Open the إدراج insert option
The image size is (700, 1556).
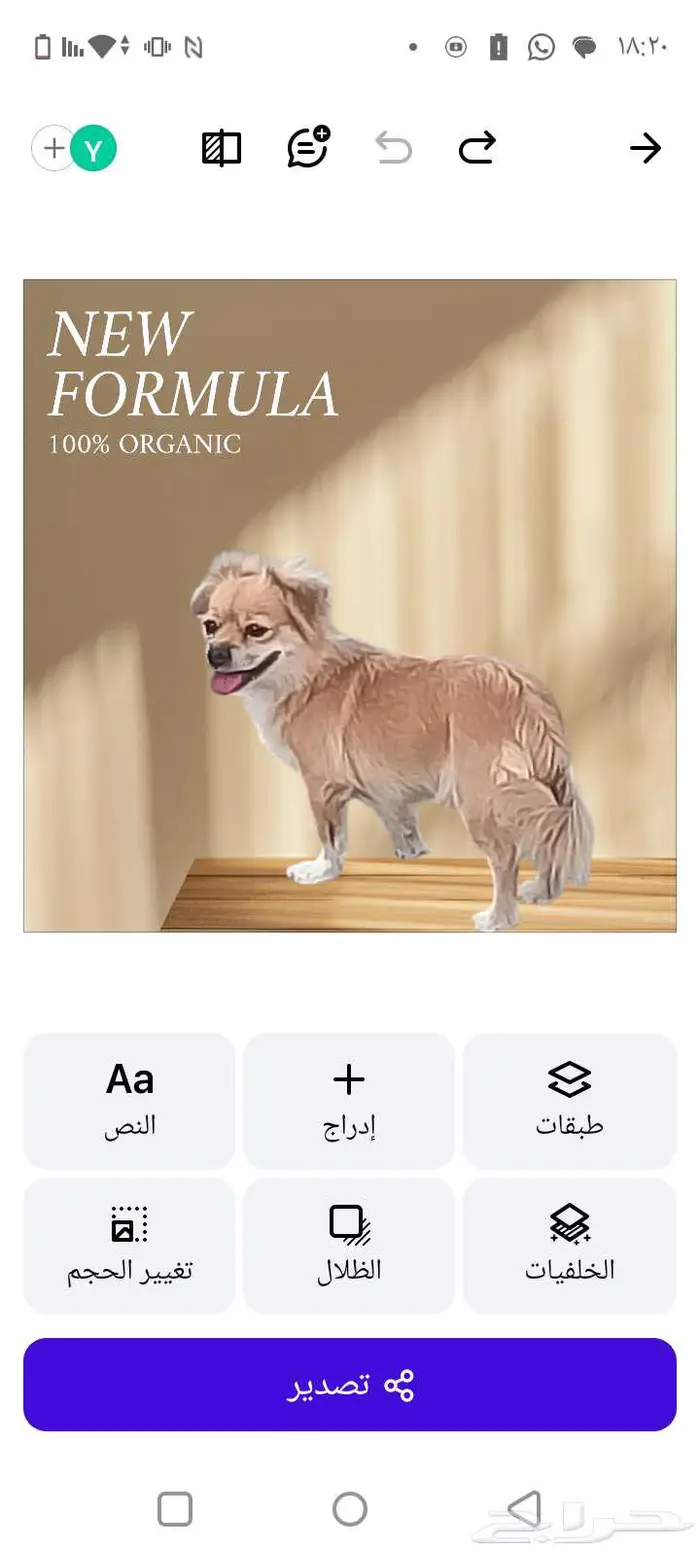[x=349, y=1100]
